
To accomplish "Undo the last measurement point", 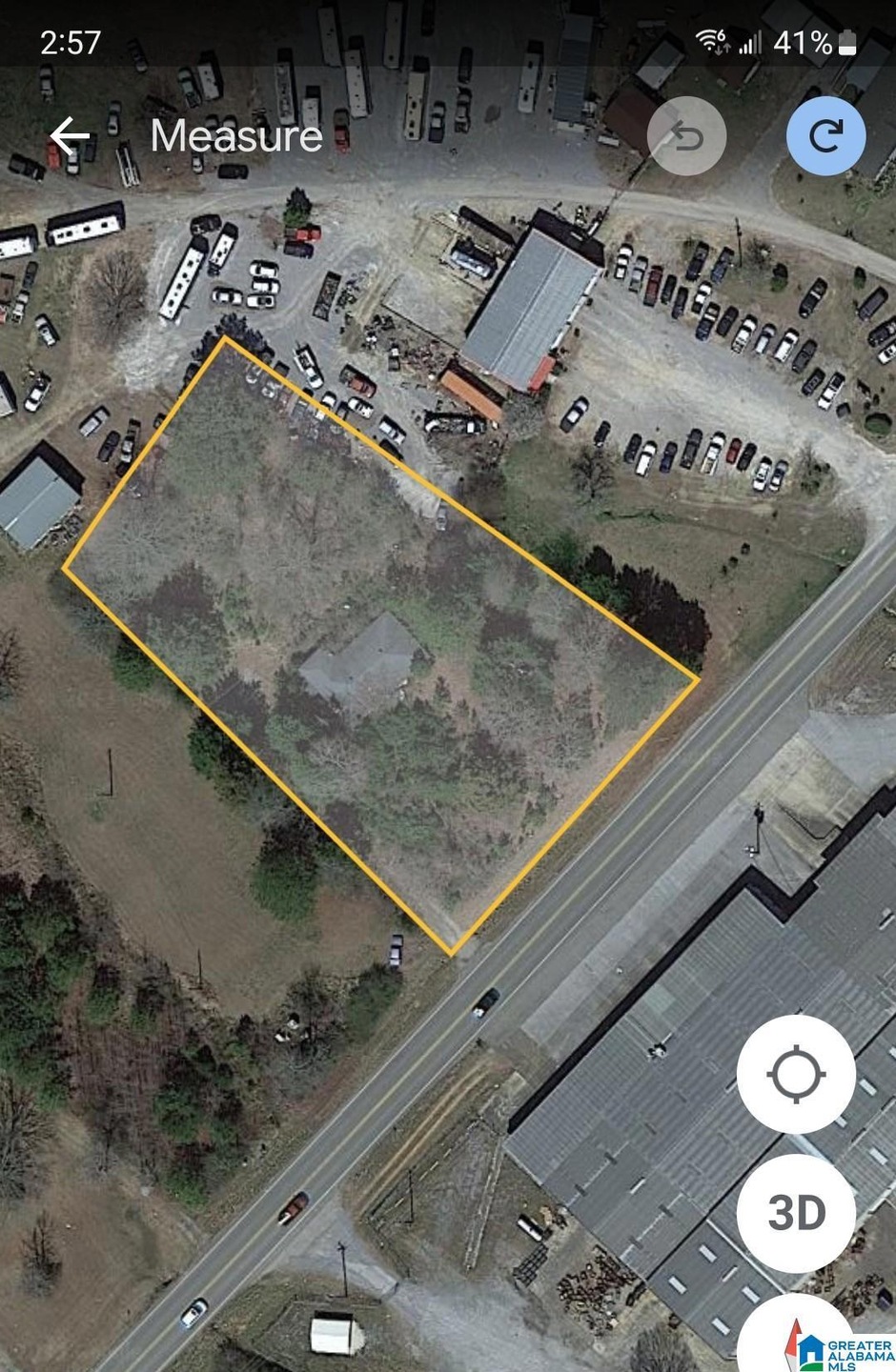I will click(x=686, y=136).
